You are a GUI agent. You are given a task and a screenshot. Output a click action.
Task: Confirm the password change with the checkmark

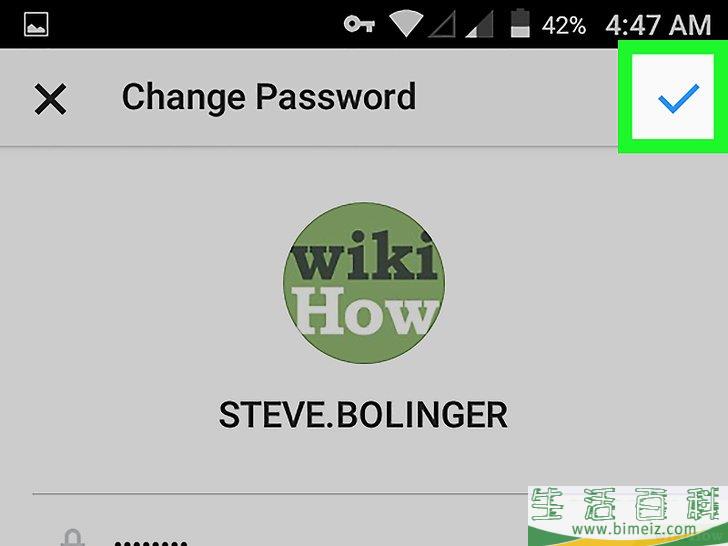[677, 98]
